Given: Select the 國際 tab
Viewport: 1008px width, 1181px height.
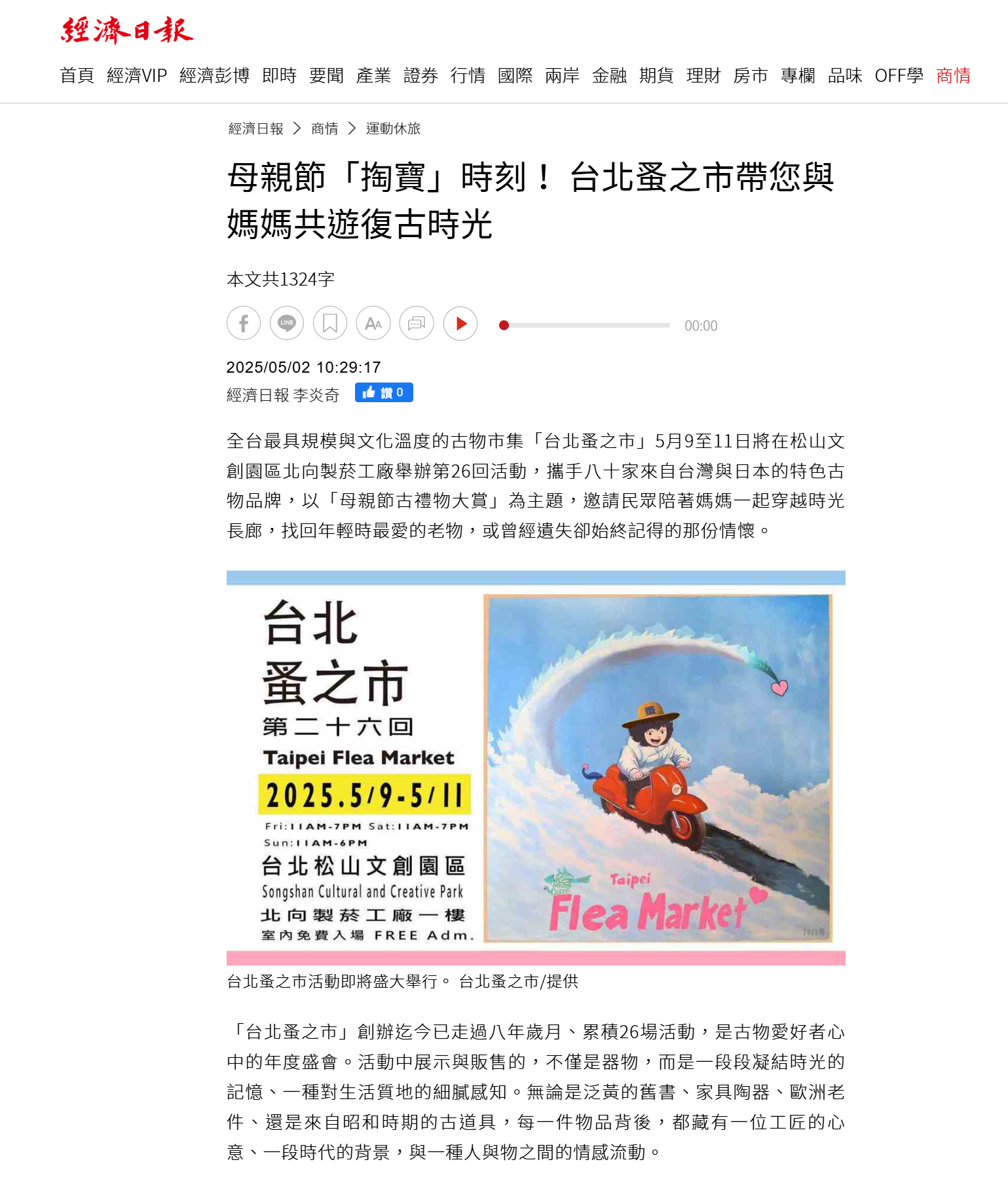Looking at the screenshot, I should [x=515, y=76].
